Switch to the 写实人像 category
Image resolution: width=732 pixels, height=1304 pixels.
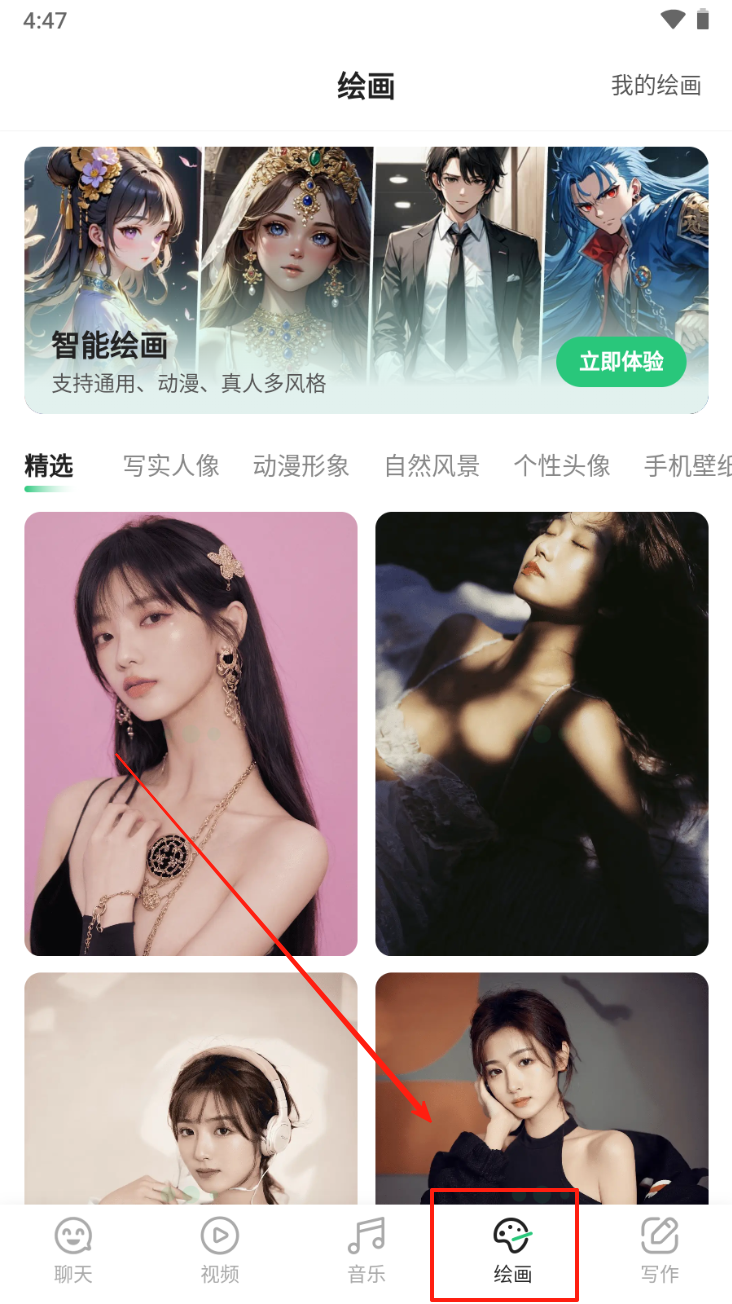click(171, 466)
